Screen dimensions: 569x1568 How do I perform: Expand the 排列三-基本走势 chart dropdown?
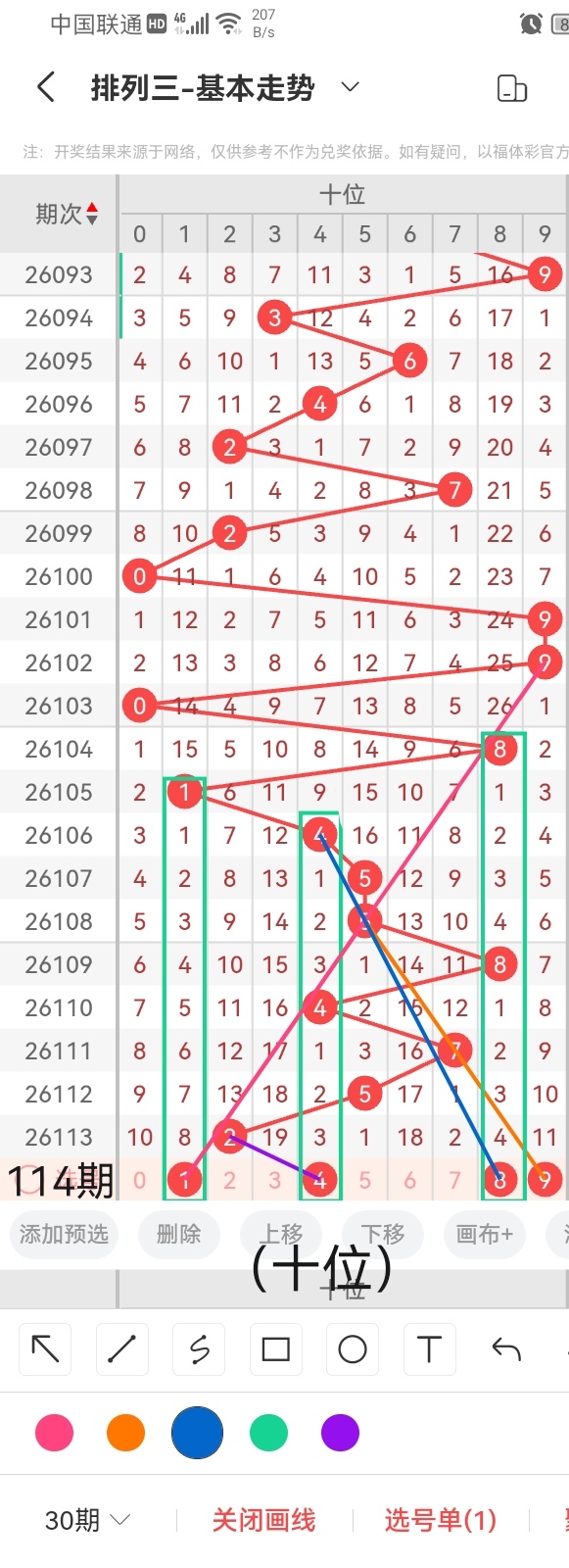350,87
